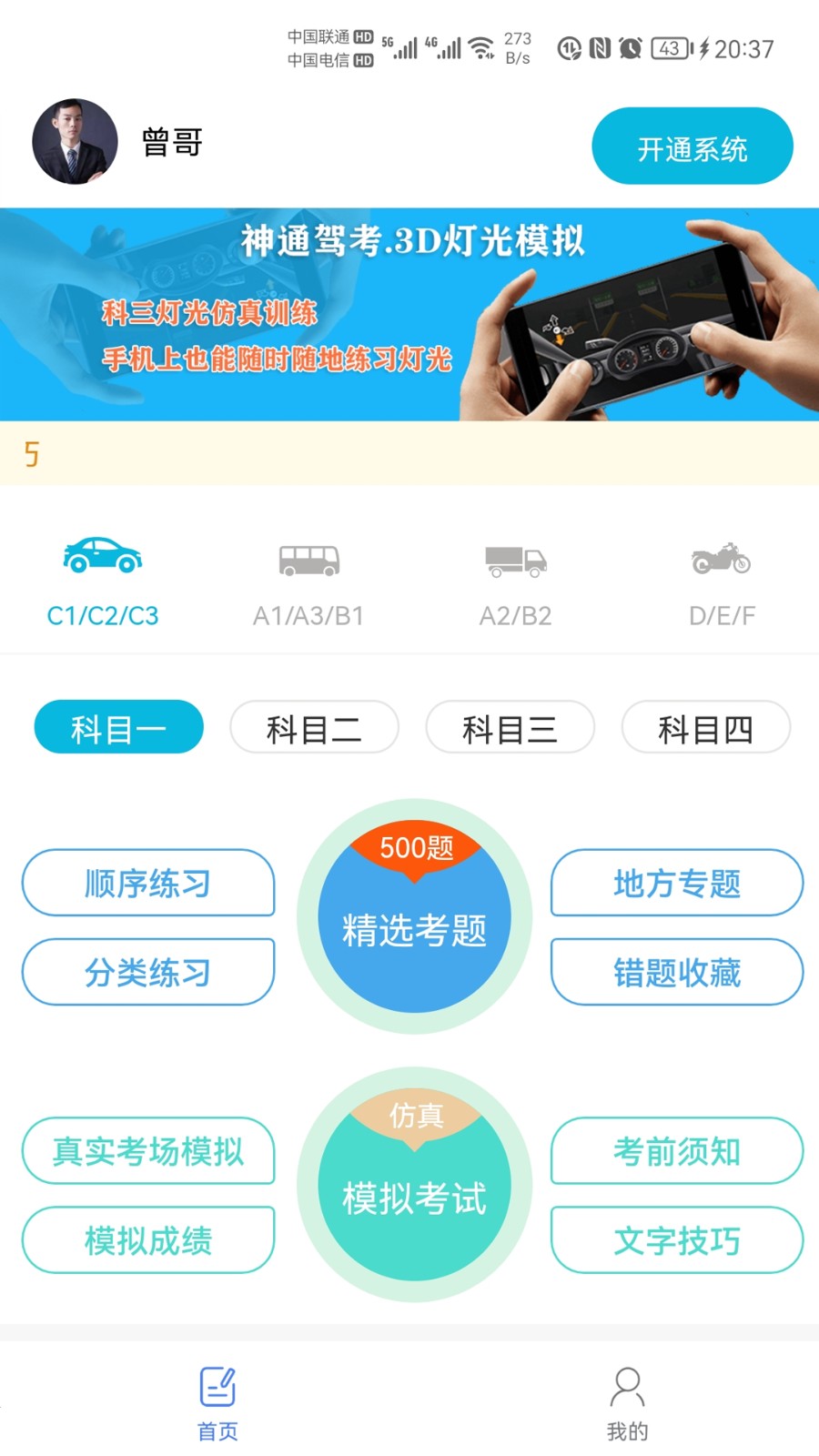Open 地方专题 local topics
Image resolution: width=819 pixels, height=1456 pixels.
pos(676,884)
